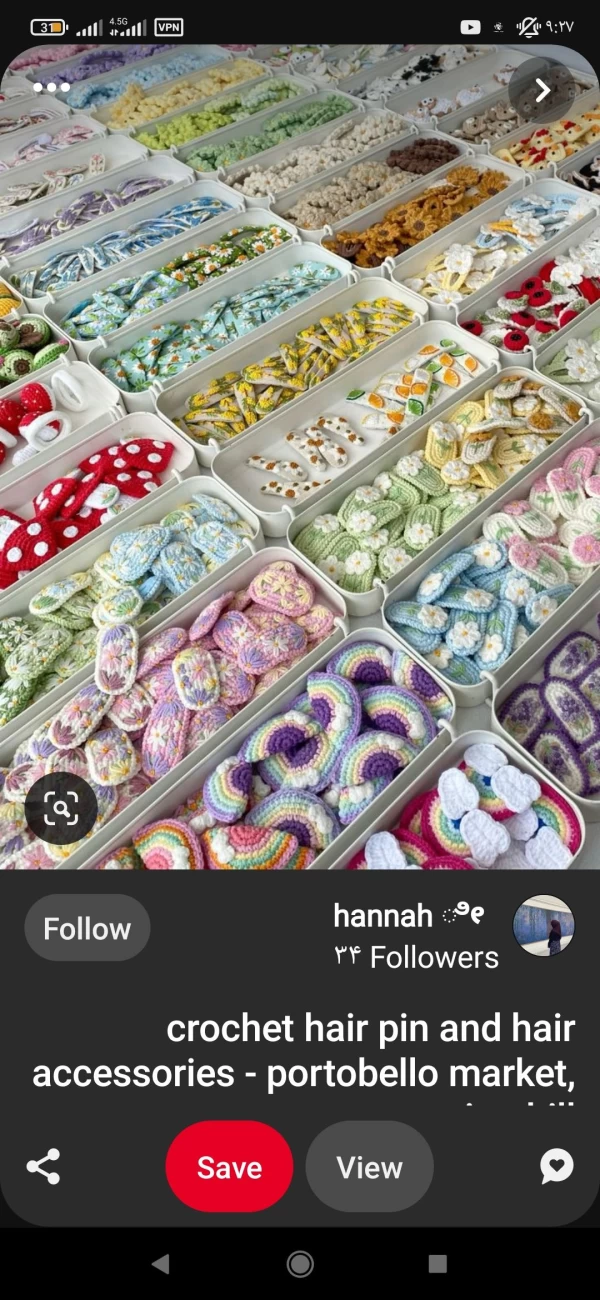Go to the system home screen
This screenshot has width=600, height=1300.
point(300,1264)
